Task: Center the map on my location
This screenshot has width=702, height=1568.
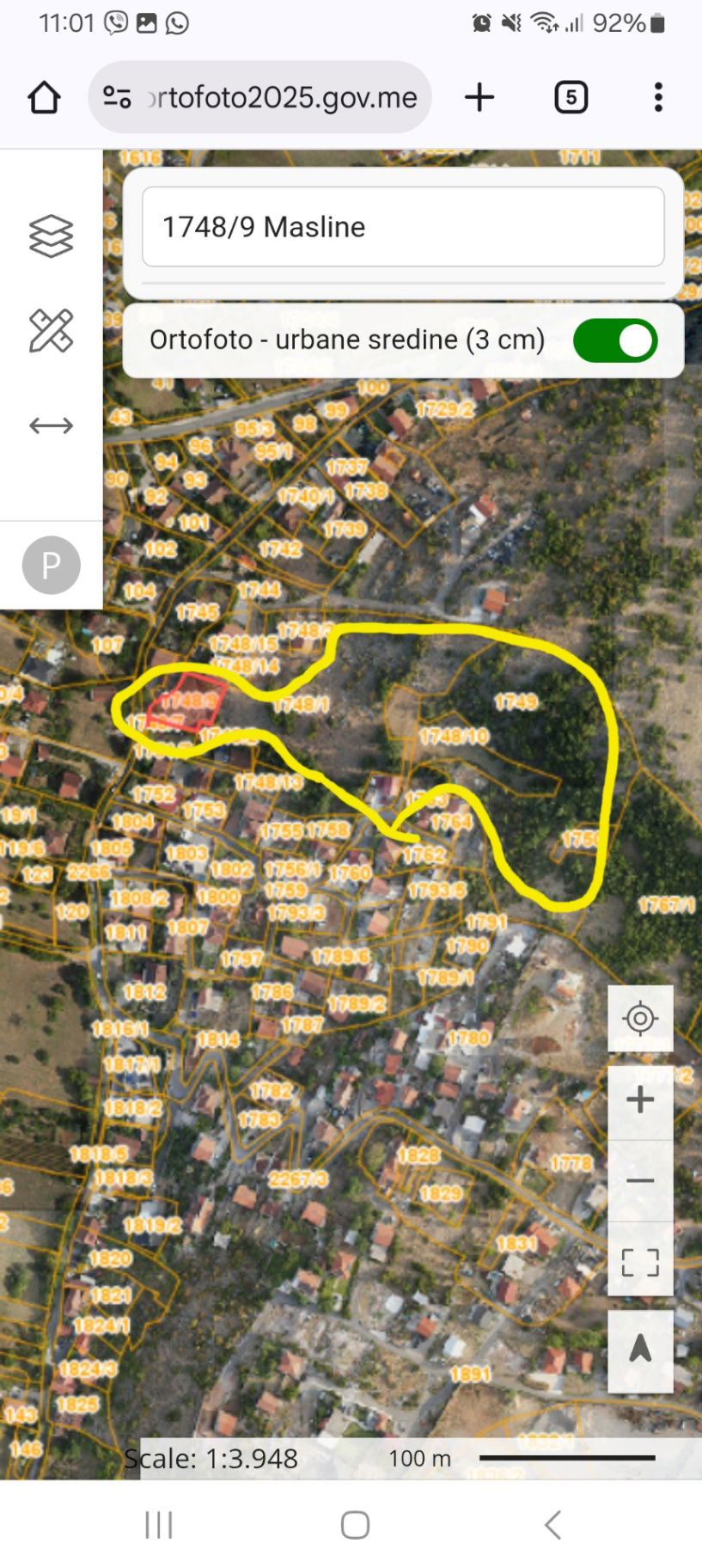Action: point(640,1019)
